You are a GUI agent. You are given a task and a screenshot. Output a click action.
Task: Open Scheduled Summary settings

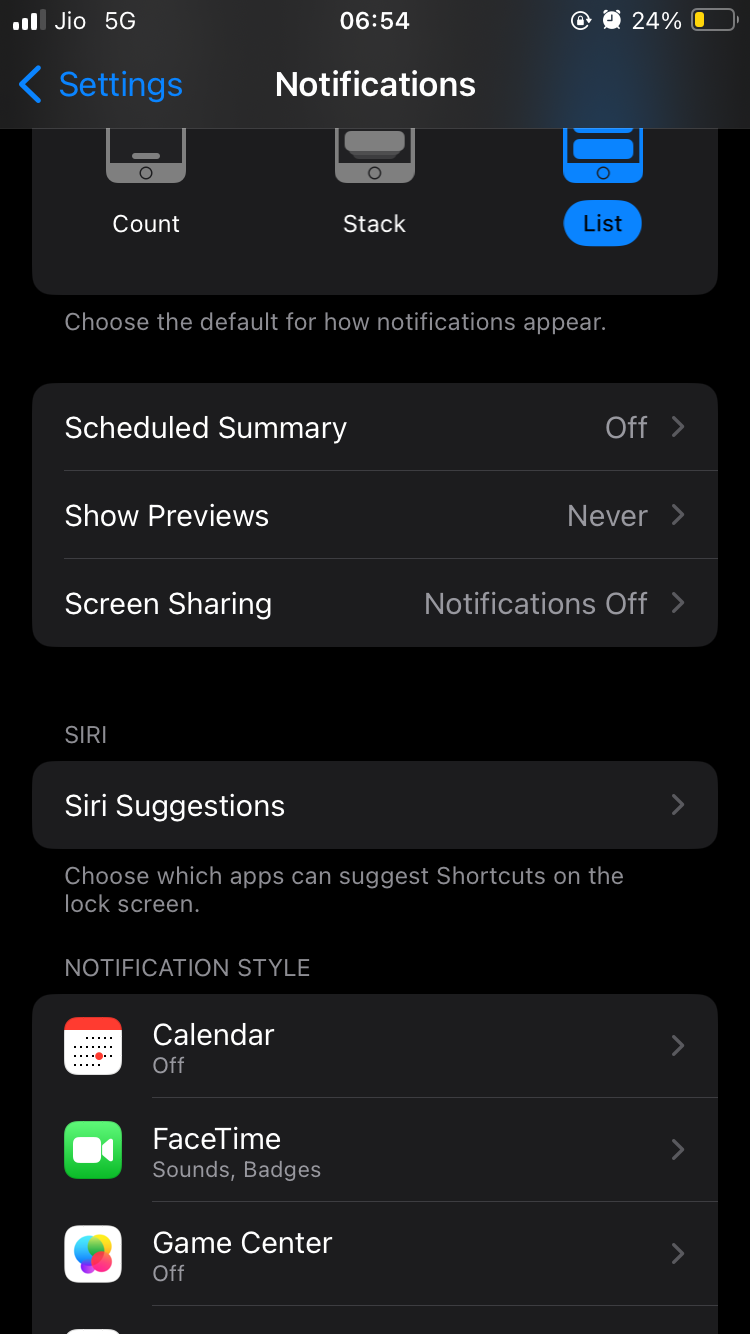click(375, 427)
